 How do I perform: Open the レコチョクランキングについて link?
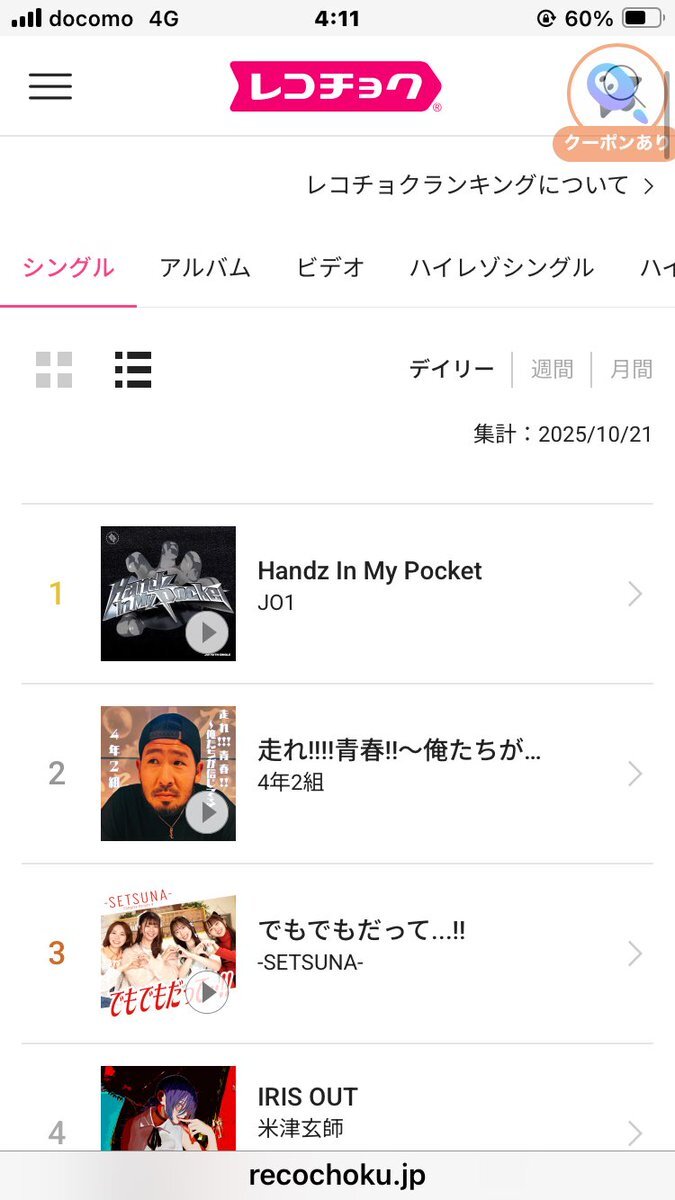[x=480, y=185]
